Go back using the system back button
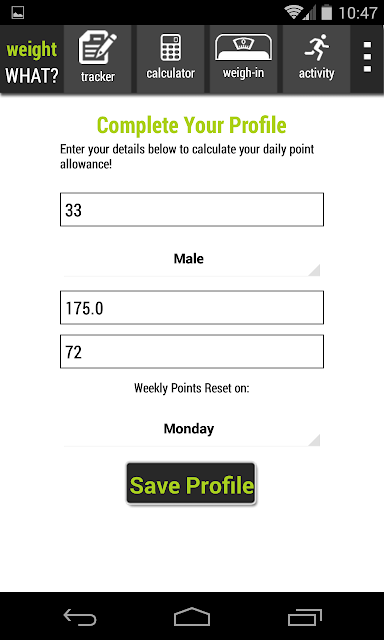The image size is (384, 640). point(80,617)
